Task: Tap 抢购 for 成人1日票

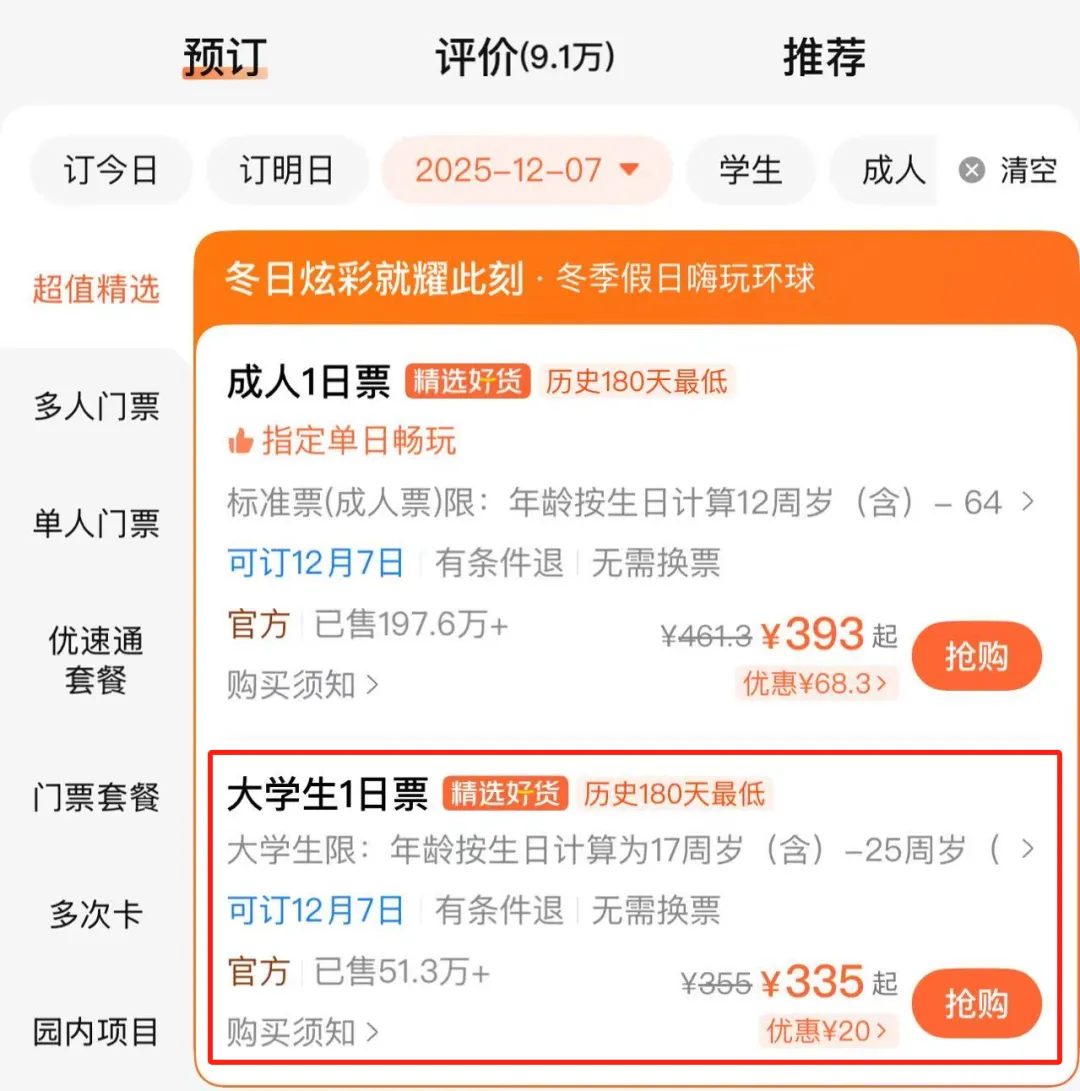Action: [976, 657]
